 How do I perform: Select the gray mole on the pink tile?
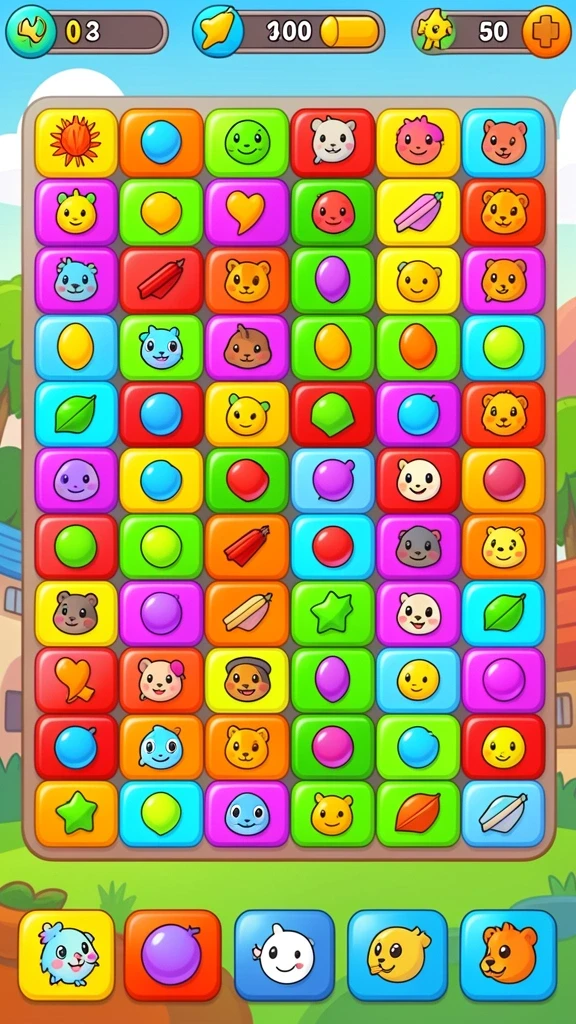coord(418,547)
